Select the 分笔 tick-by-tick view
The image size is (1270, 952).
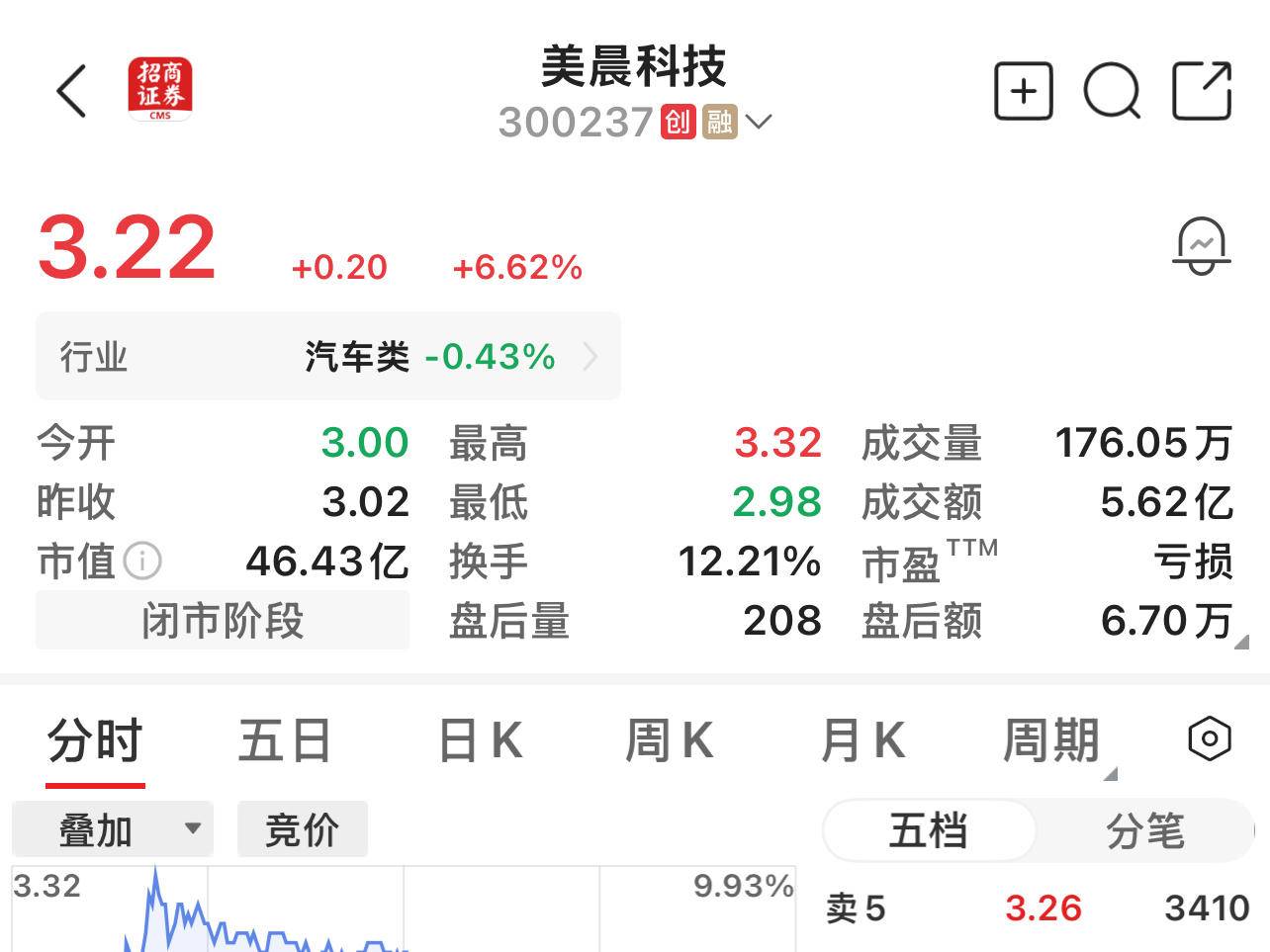1144,830
